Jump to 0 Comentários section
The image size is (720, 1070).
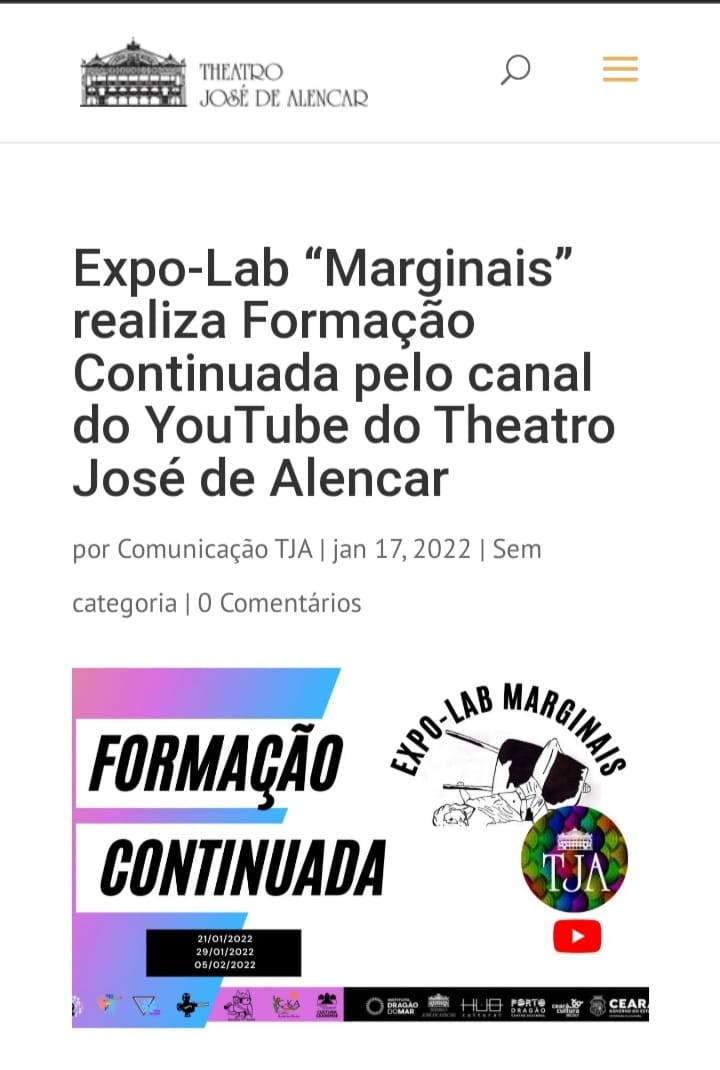pyautogui.click(x=279, y=603)
